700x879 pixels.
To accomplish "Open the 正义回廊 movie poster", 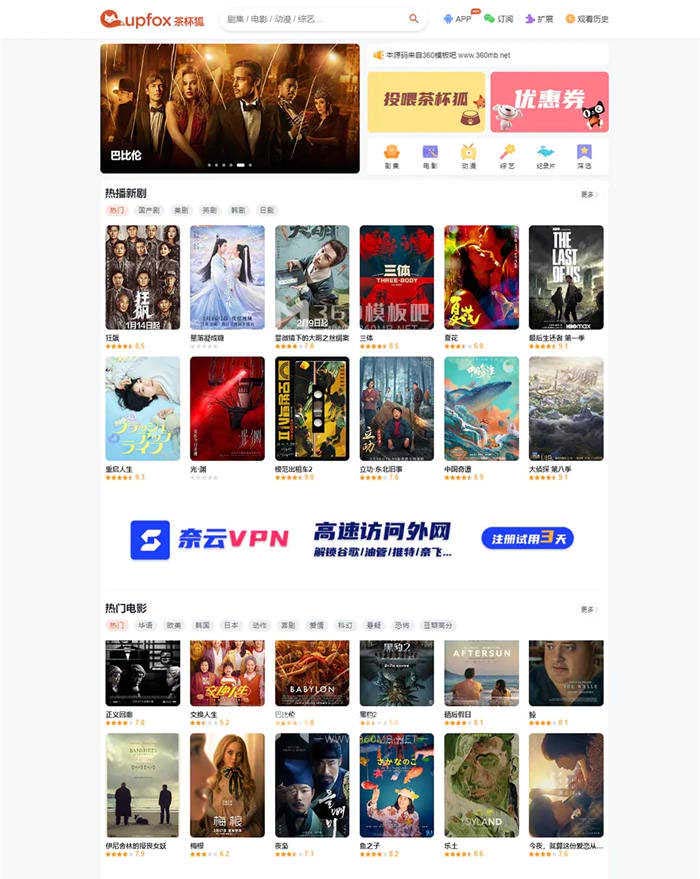I will click(x=143, y=673).
